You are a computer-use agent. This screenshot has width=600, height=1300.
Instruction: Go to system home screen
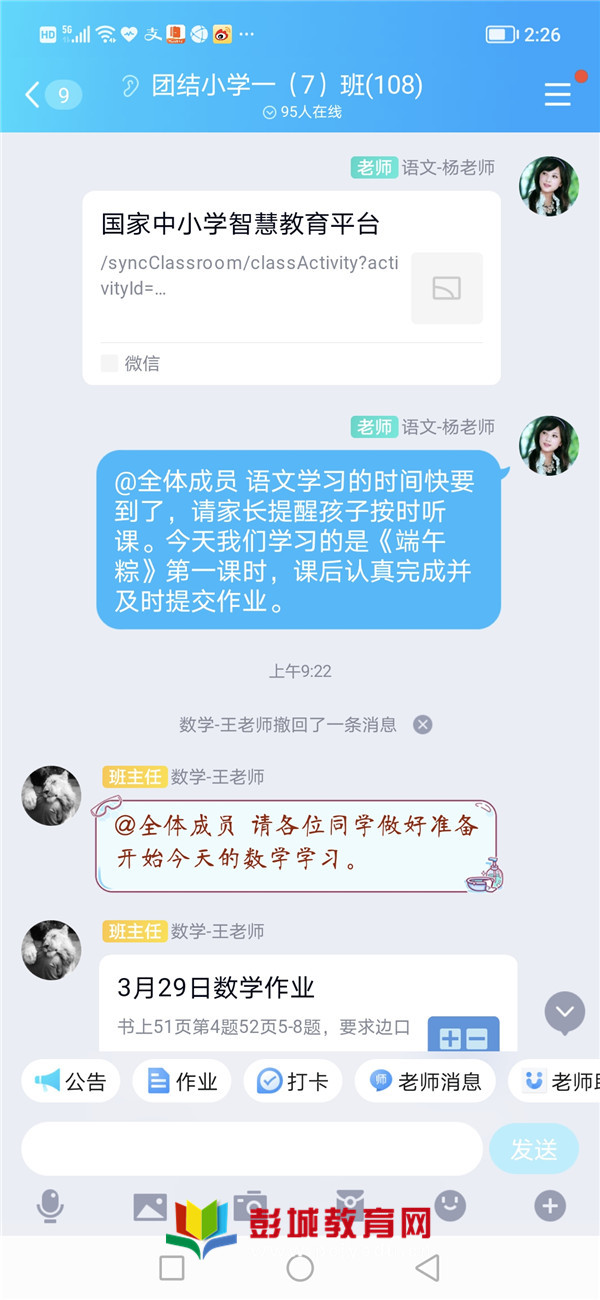click(x=300, y=1268)
